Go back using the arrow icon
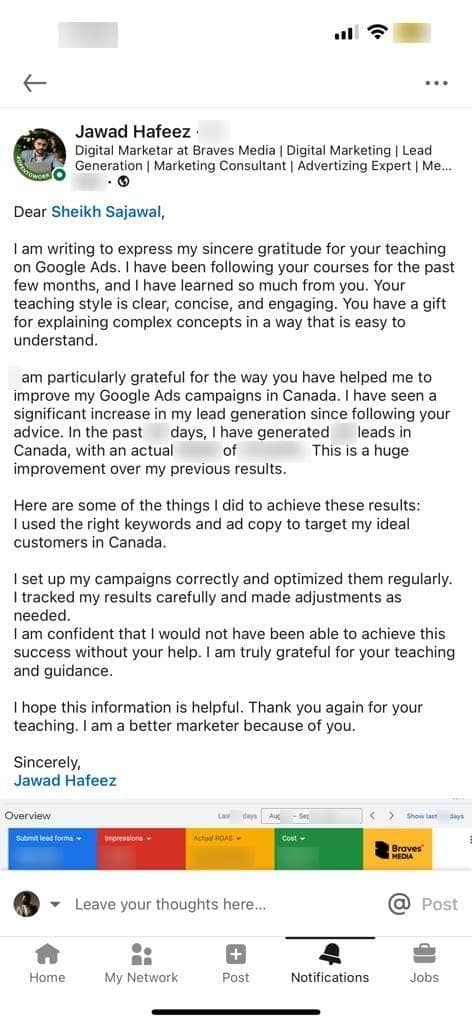Screen dimensions: 472x1024 tap(35, 83)
